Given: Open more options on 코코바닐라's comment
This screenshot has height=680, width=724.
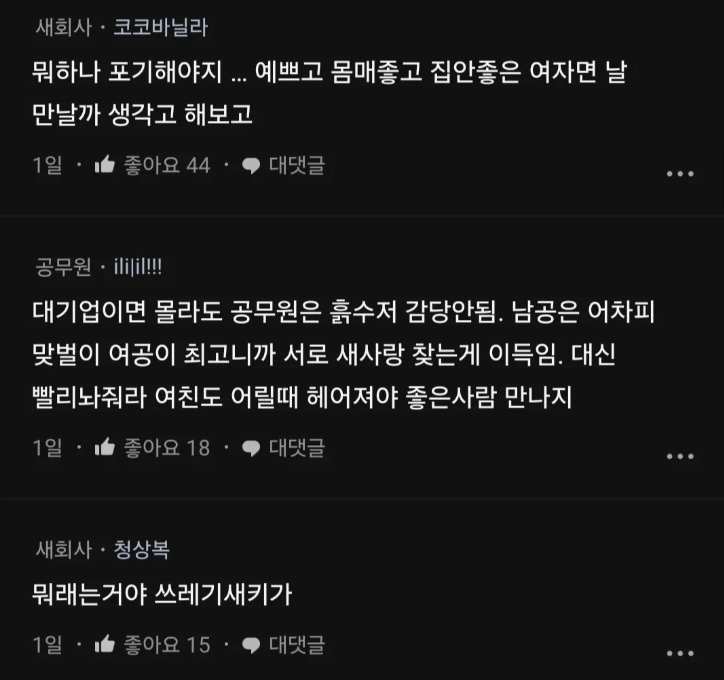Looking at the screenshot, I should click(x=679, y=173).
